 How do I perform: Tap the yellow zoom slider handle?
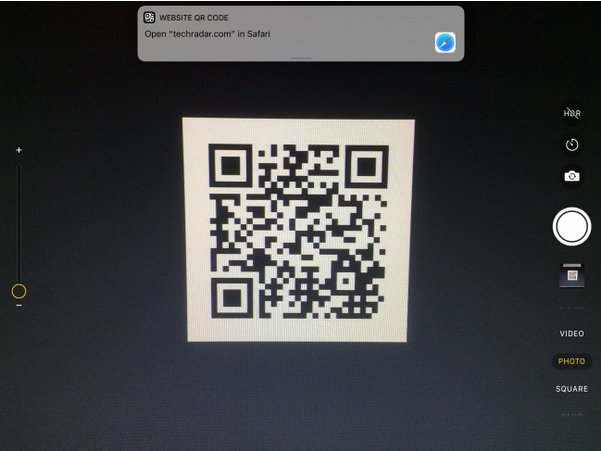[19, 291]
